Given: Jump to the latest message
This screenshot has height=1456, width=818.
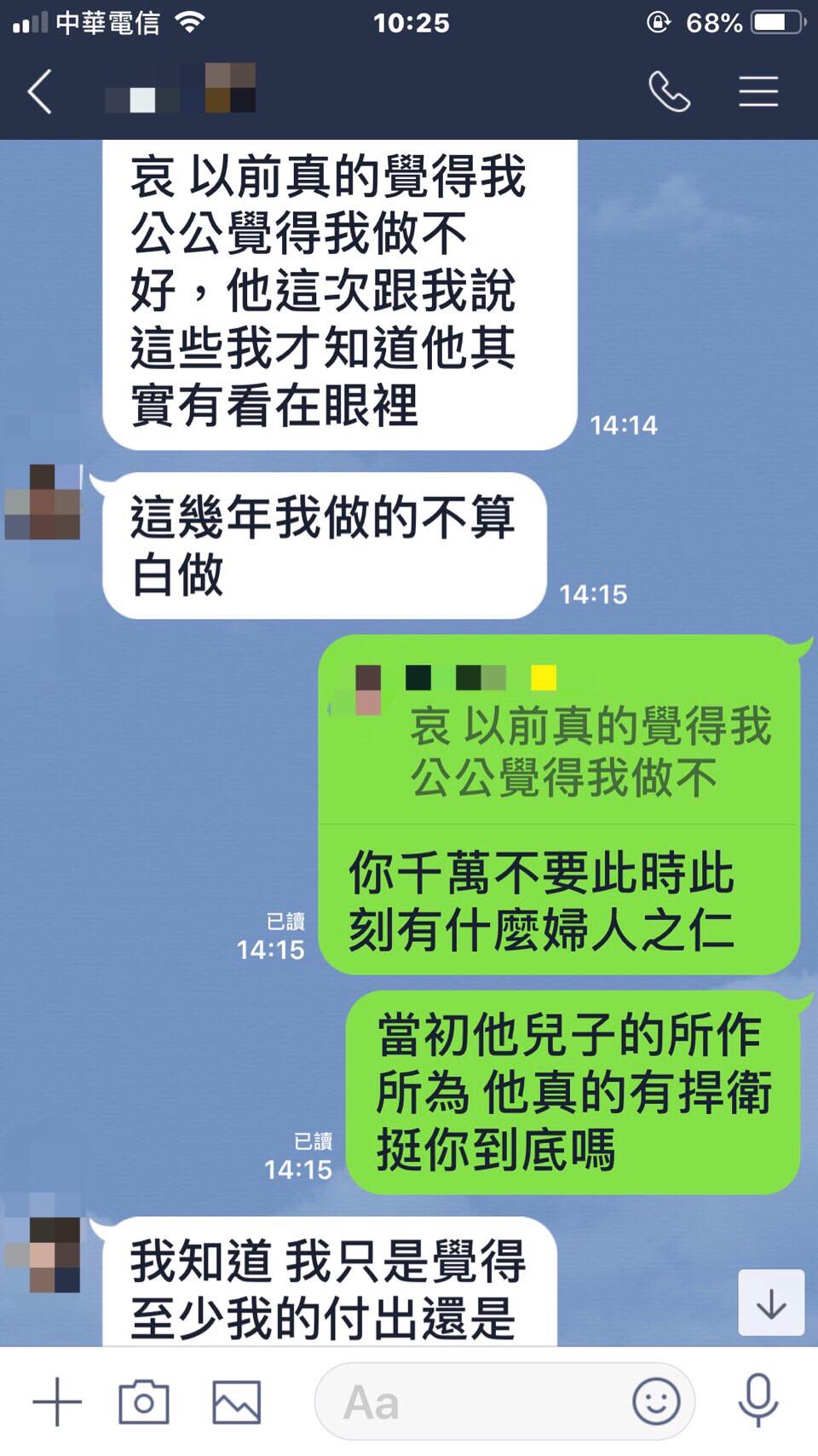Looking at the screenshot, I should [x=770, y=1303].
